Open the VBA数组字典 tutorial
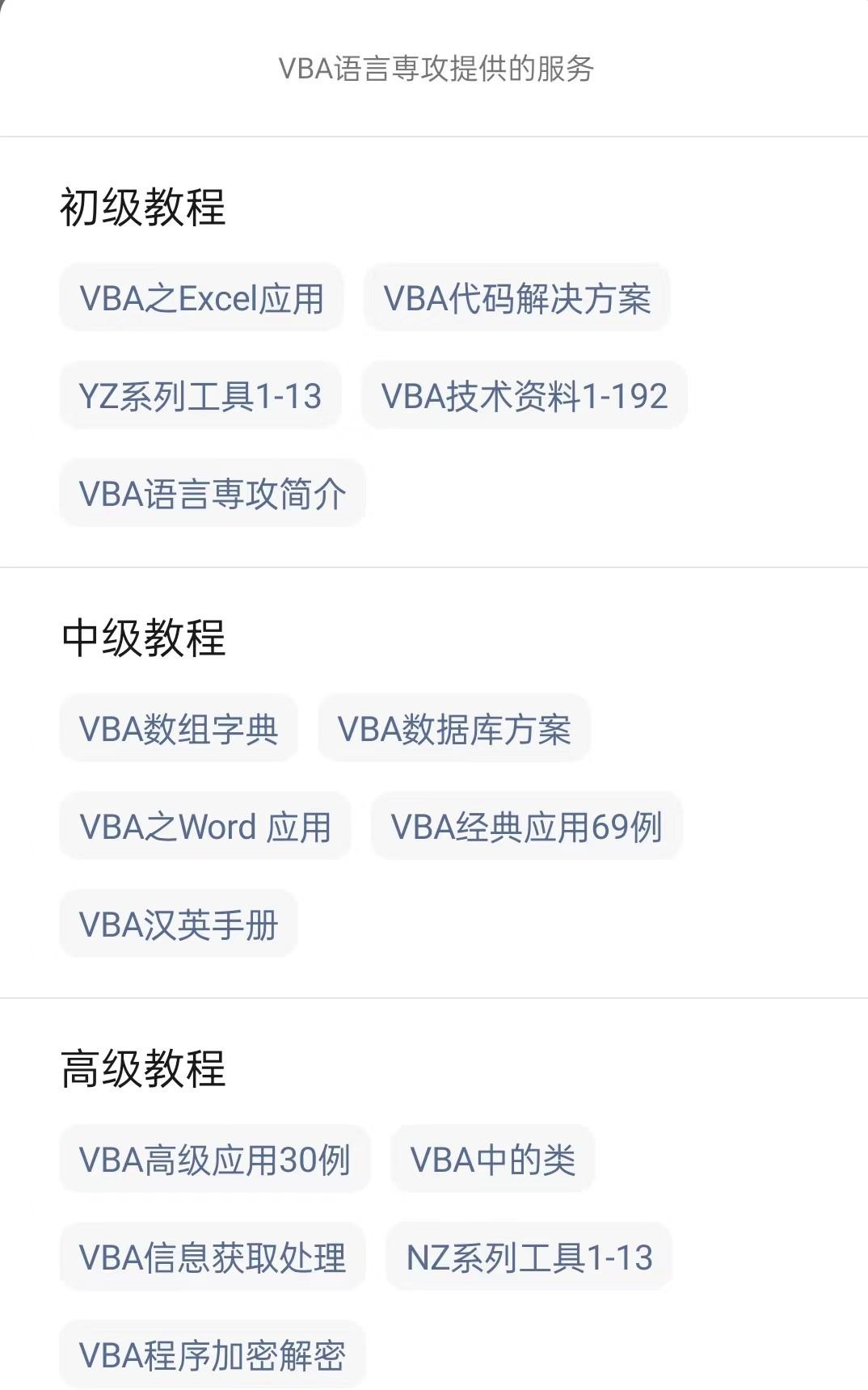868x1390 pixels. tap(179, 729)
